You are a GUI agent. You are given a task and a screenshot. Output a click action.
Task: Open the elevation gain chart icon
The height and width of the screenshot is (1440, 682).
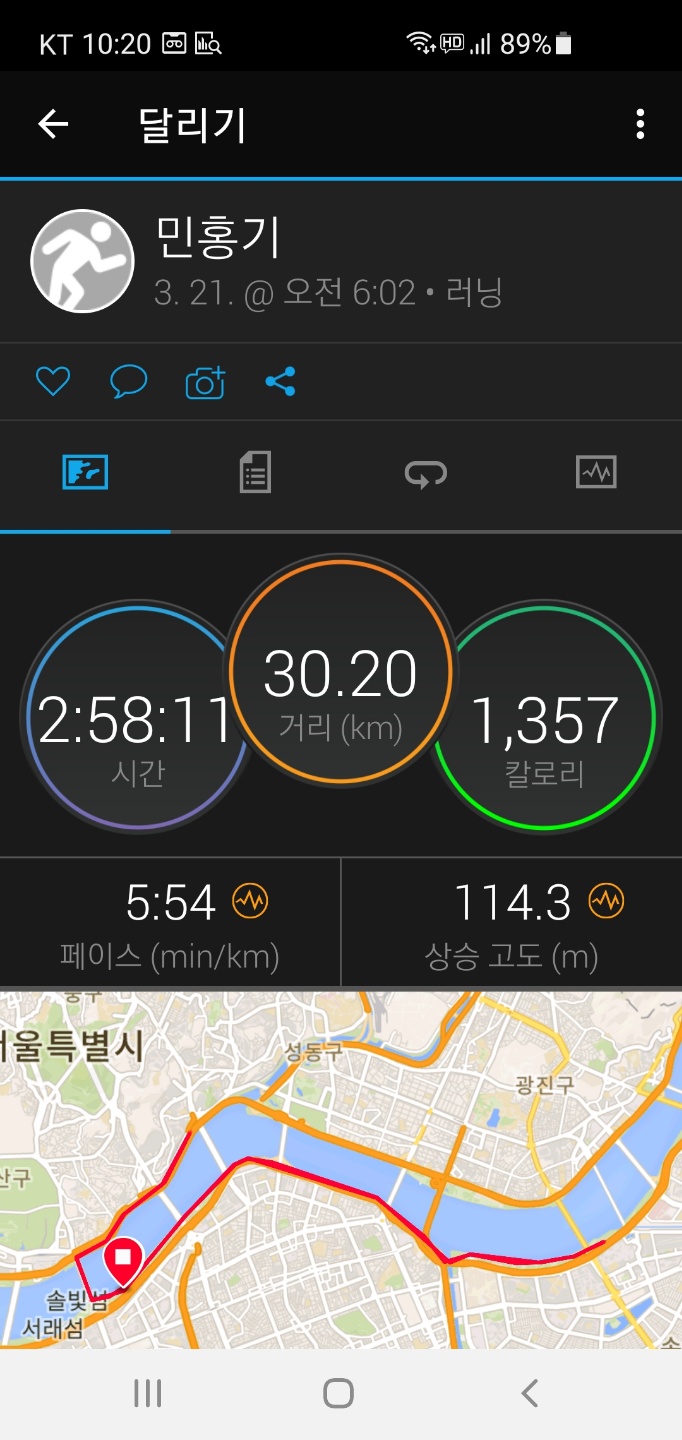[606, 902]
